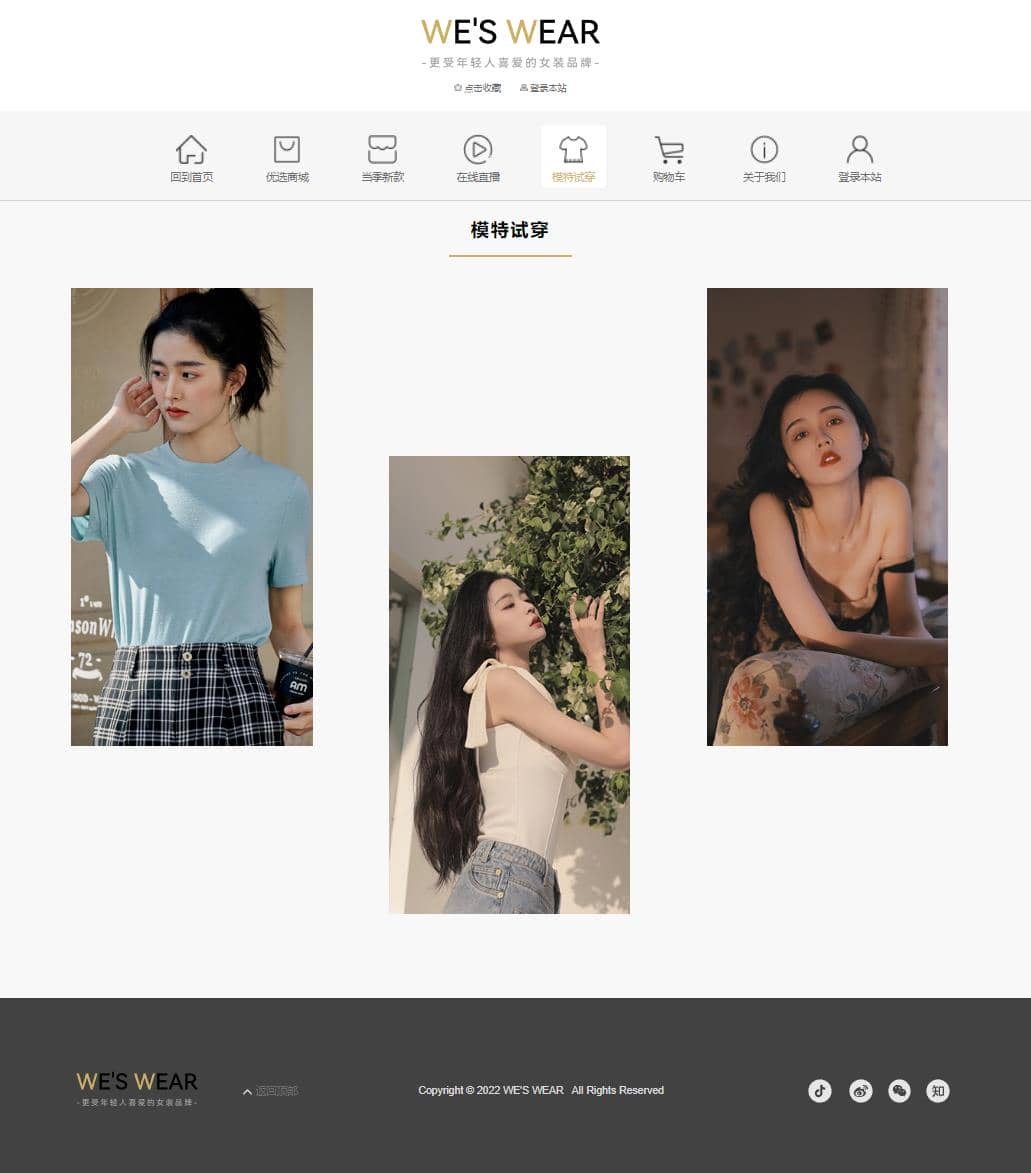The image size is (1031, 1173).
Task: Open the model photo by green bush
Action: coord(509,684)
